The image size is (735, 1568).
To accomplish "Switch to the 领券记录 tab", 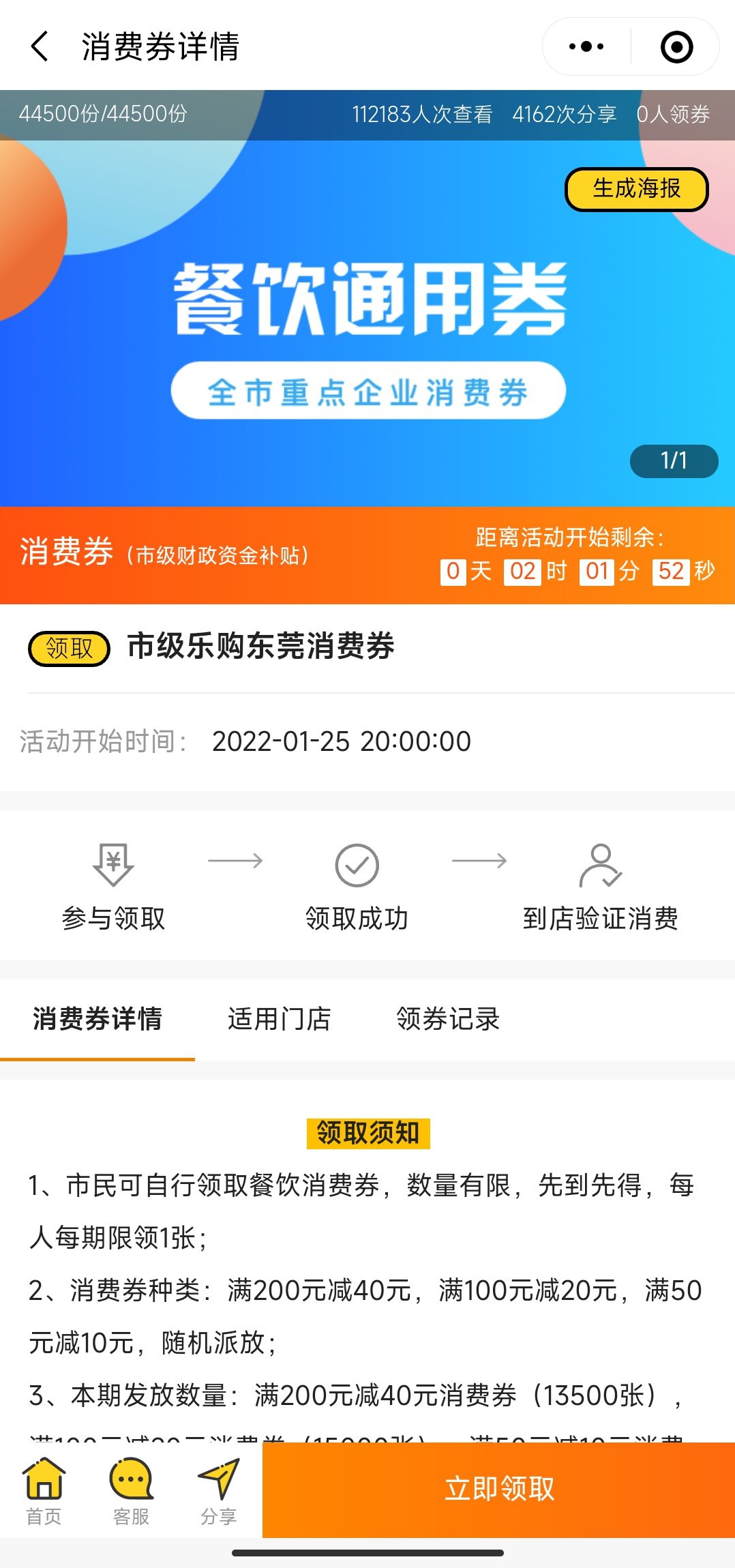I will [448, 1019].
